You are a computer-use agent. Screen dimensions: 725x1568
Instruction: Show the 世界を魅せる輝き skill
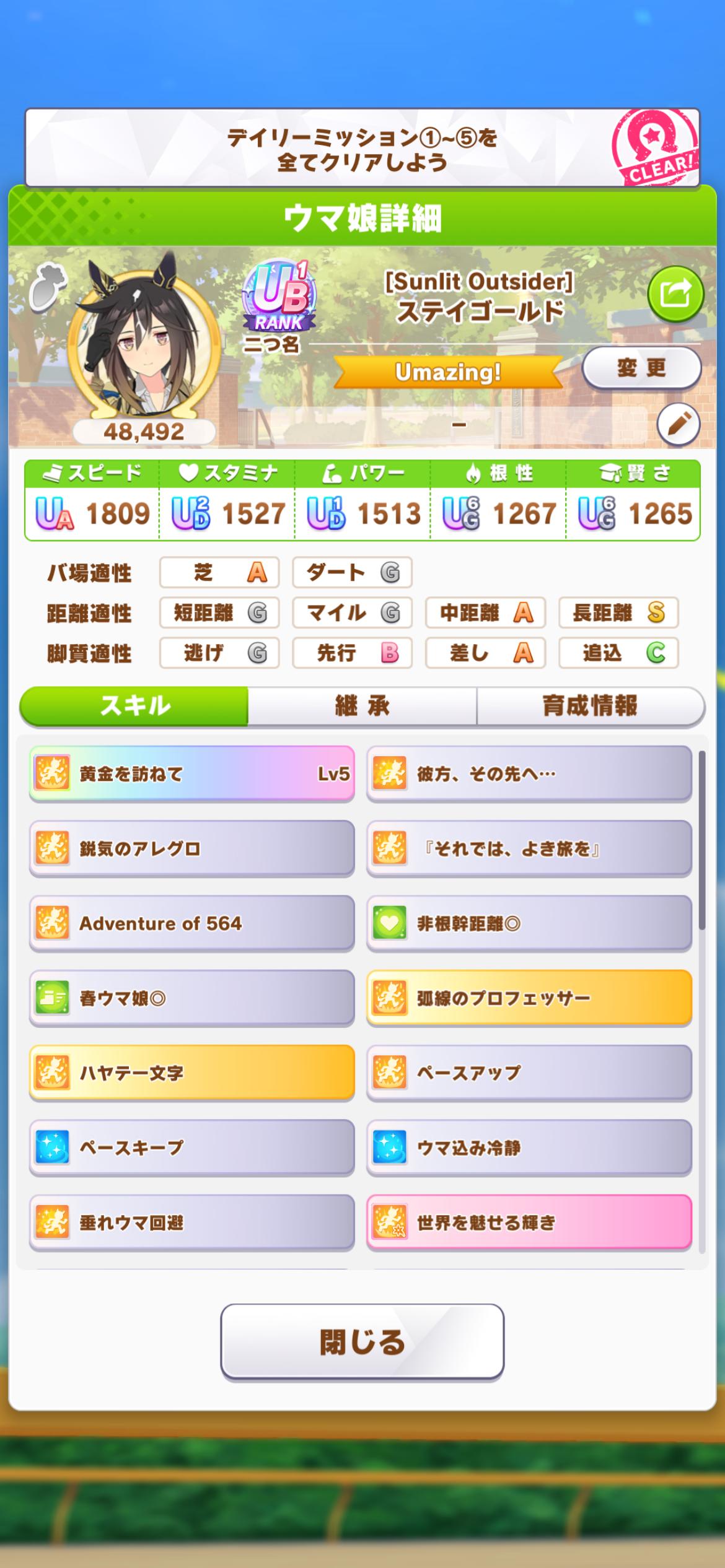(x=529, y=1222)
